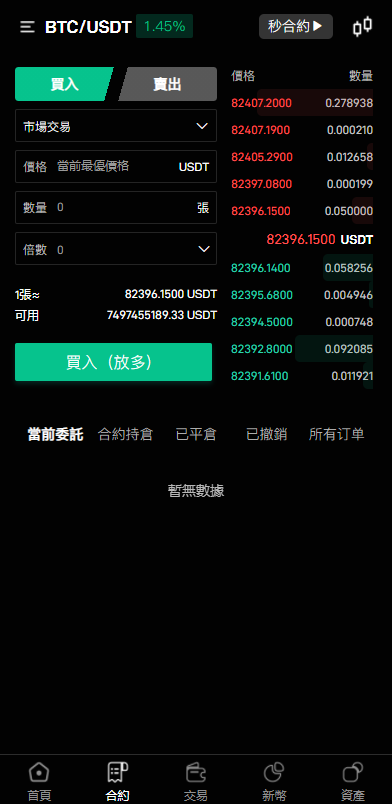
Task: Select the 82407.2000 sell order row
Action: [302, 103]
